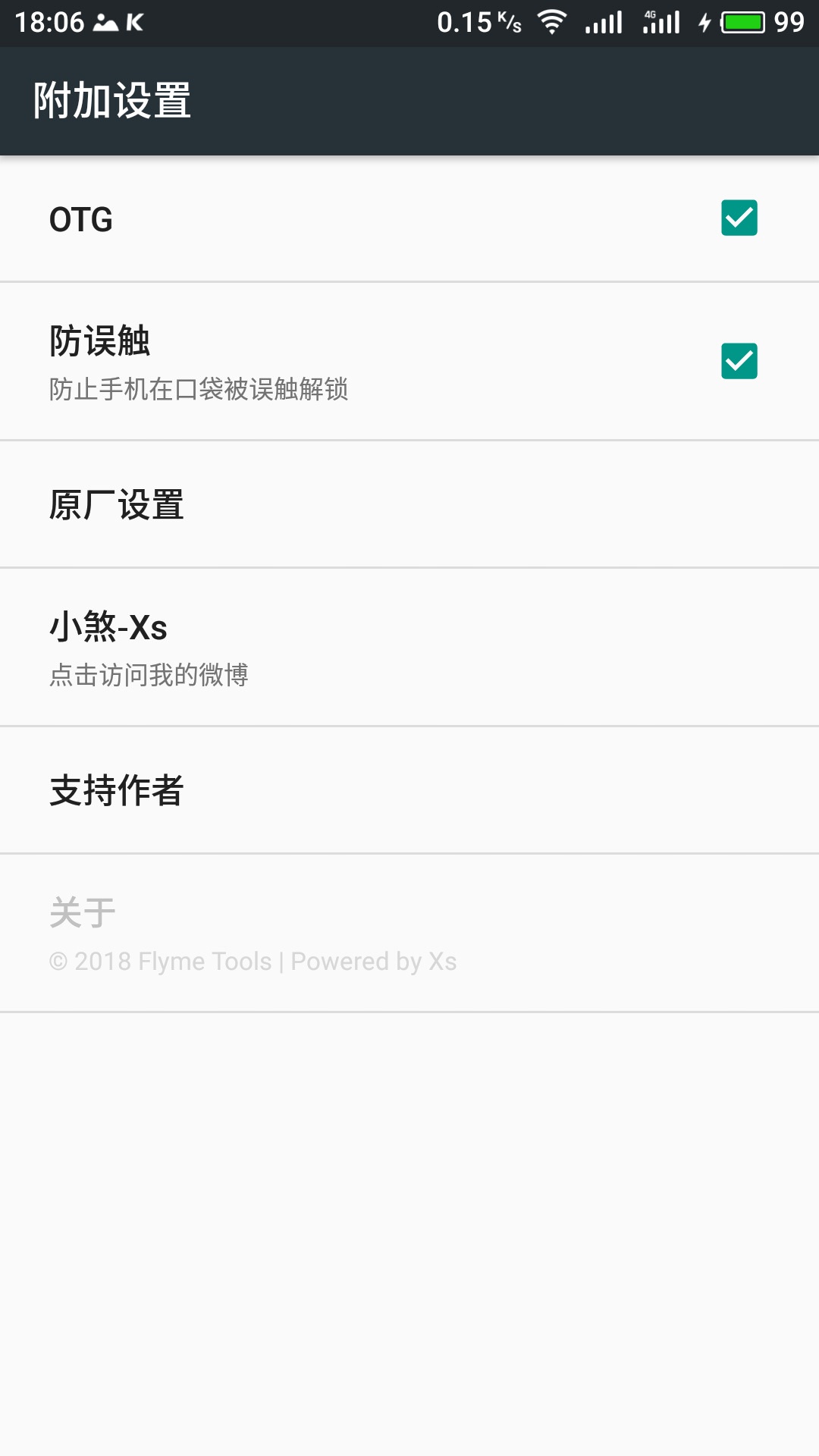Image resolution: width=819 pixels, height=1456 pixels.
Task: Uncheck the 防误触 pocket protection option
Action: point(739,360)
